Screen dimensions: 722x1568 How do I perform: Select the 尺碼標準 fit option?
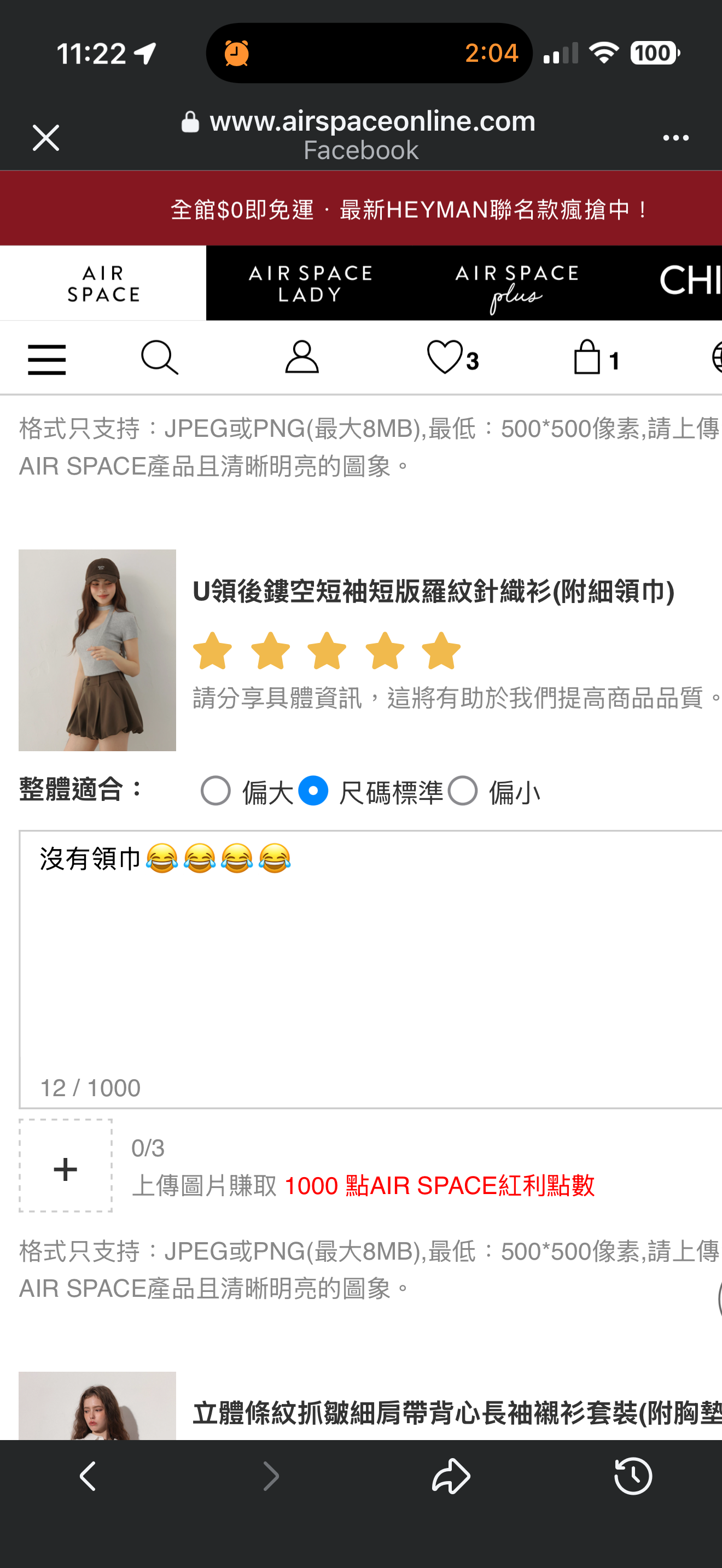(313, 791)
